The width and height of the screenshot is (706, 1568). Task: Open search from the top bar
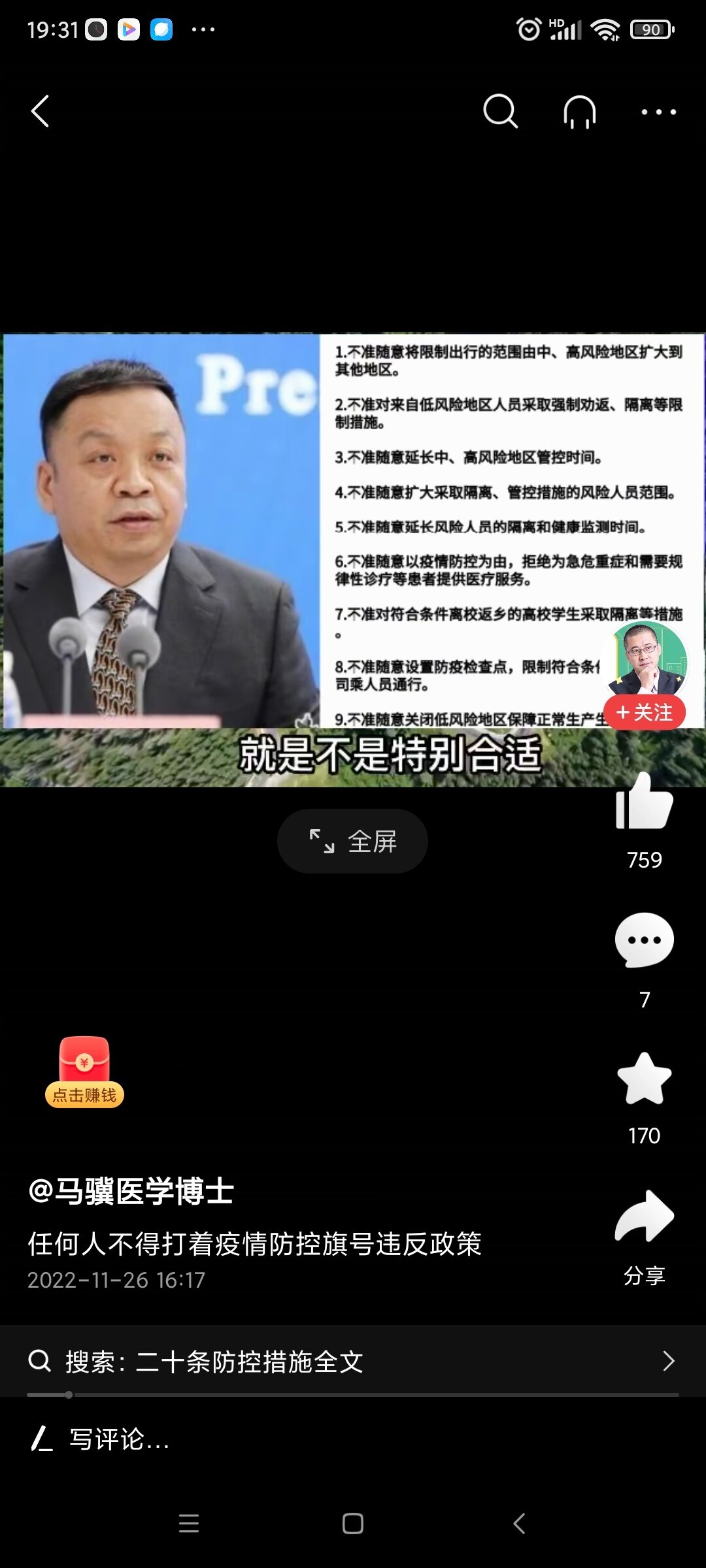(500, 111)
